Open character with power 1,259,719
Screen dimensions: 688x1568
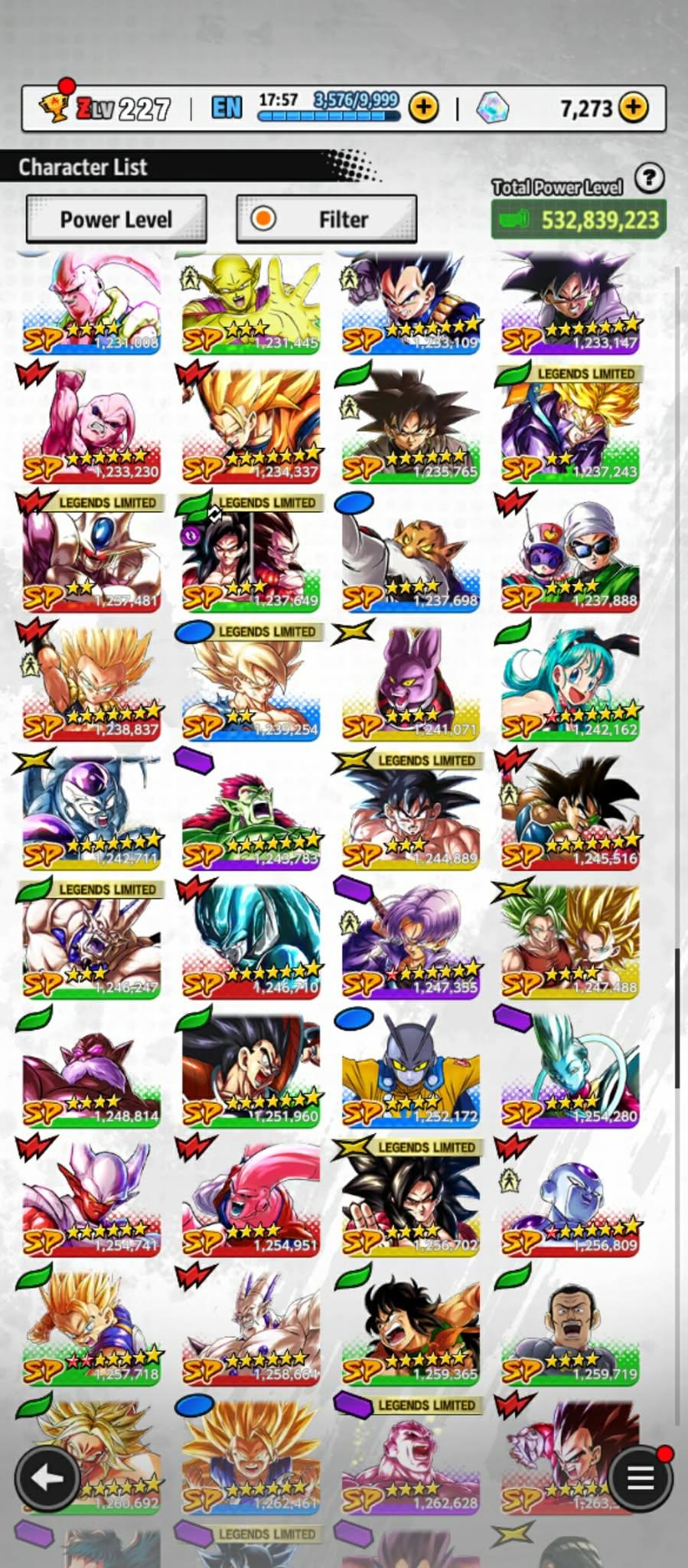pyautogui.click(x=570, y=1328)
